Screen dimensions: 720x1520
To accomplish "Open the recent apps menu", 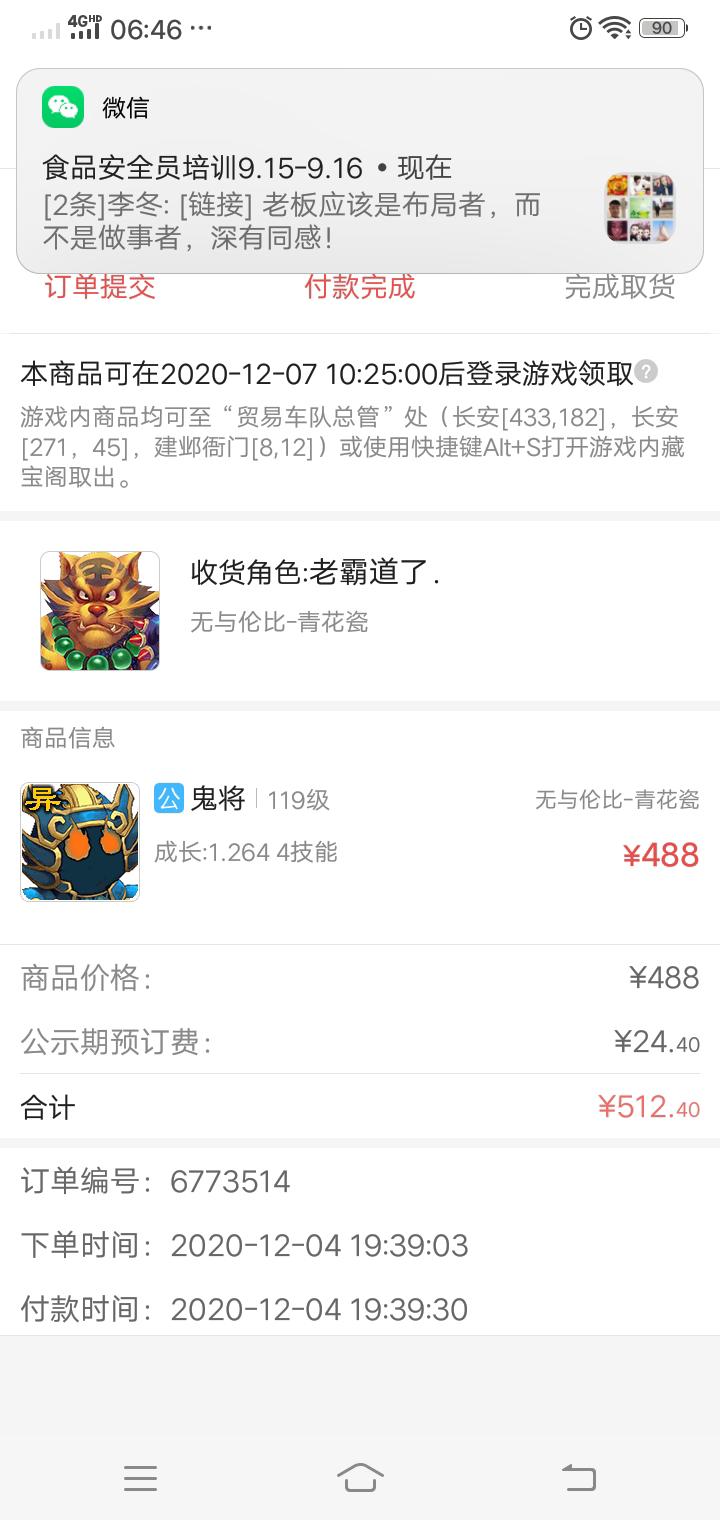I will 140,1477.
